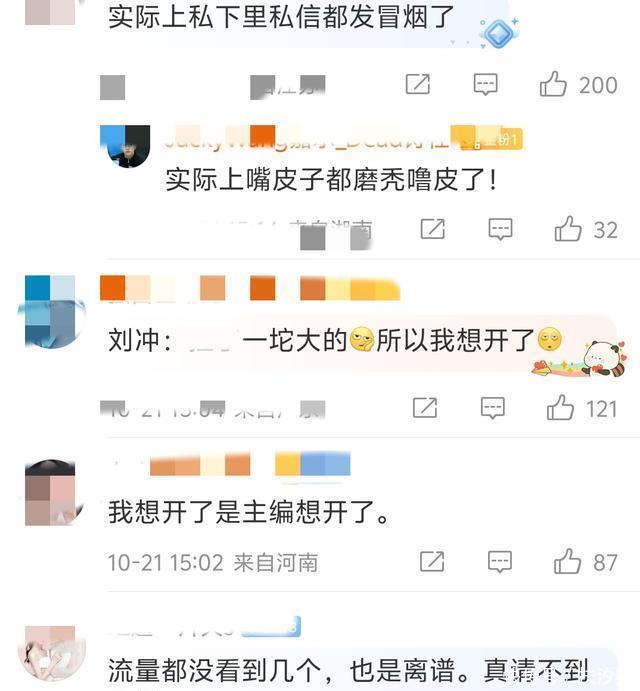Open avatar of the 刘冲 comment author
This screenshot has height=691, width=640.
click(x=50, y=310)
